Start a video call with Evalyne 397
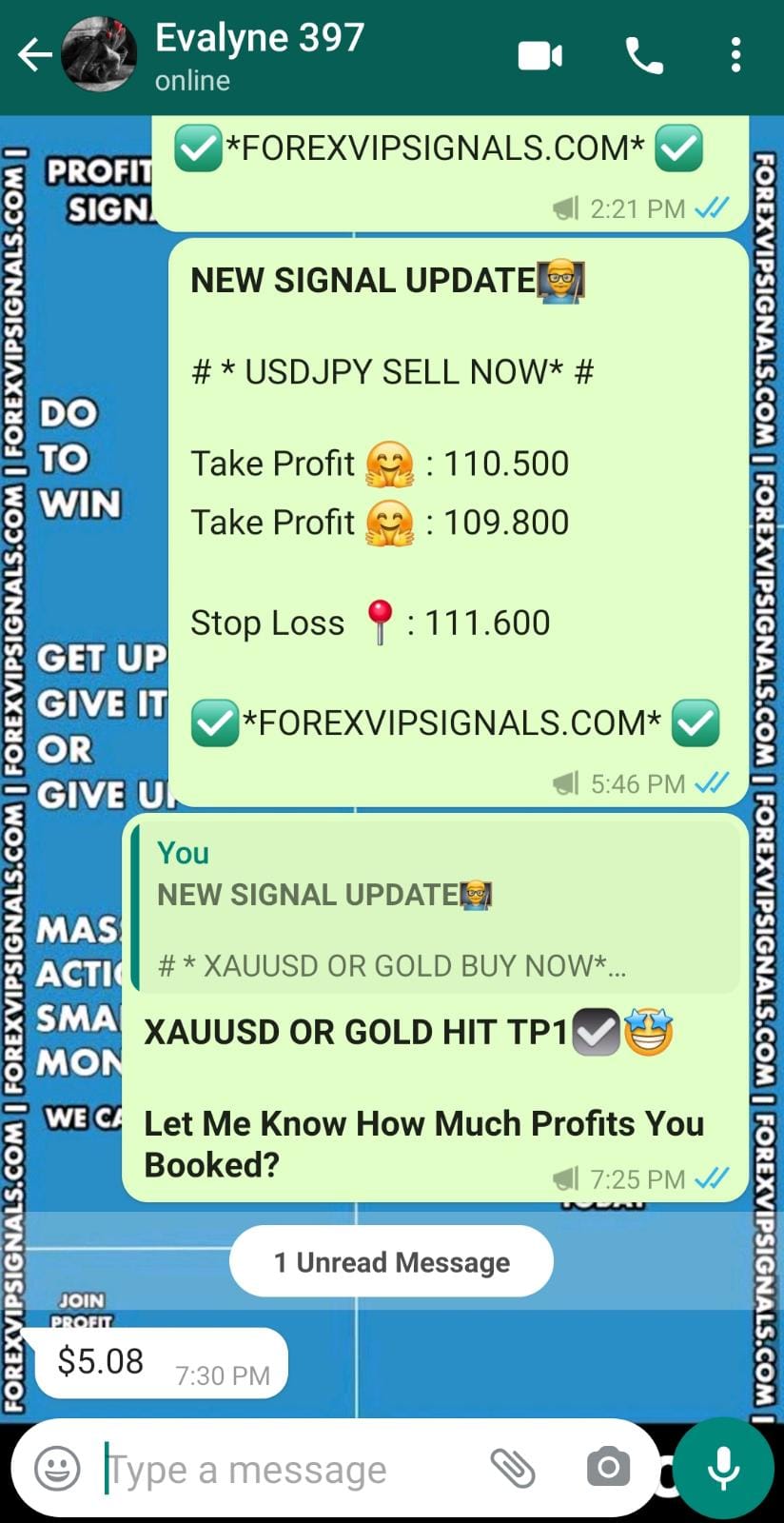Screen dimensions: 784x1523 pyautogui.click(x=539, y=56)
